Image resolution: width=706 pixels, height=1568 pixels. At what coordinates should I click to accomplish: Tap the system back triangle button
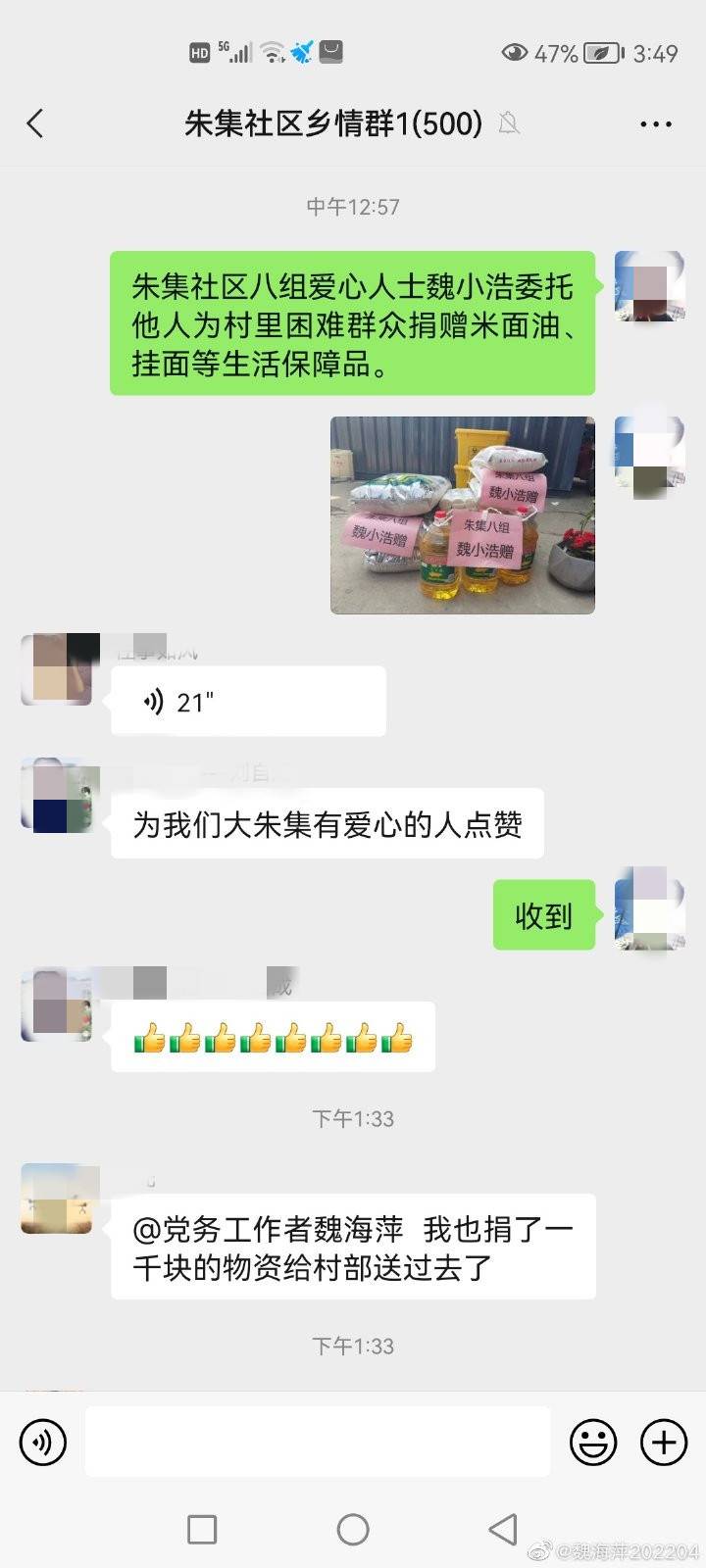pyautogui.click(x=503, y=1529)
